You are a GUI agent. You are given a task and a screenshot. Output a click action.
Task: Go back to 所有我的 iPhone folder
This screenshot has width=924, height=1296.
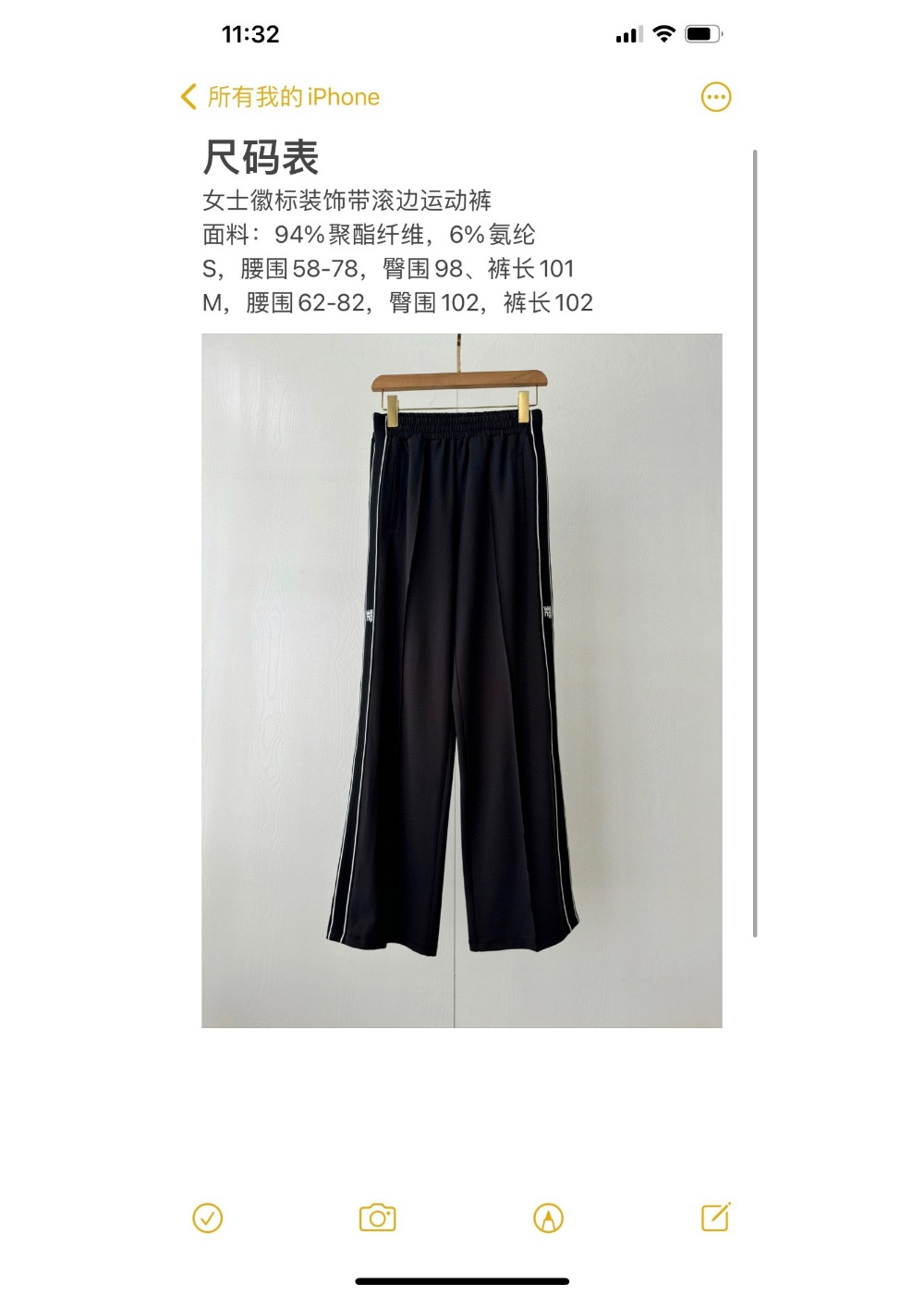[280, 97]
